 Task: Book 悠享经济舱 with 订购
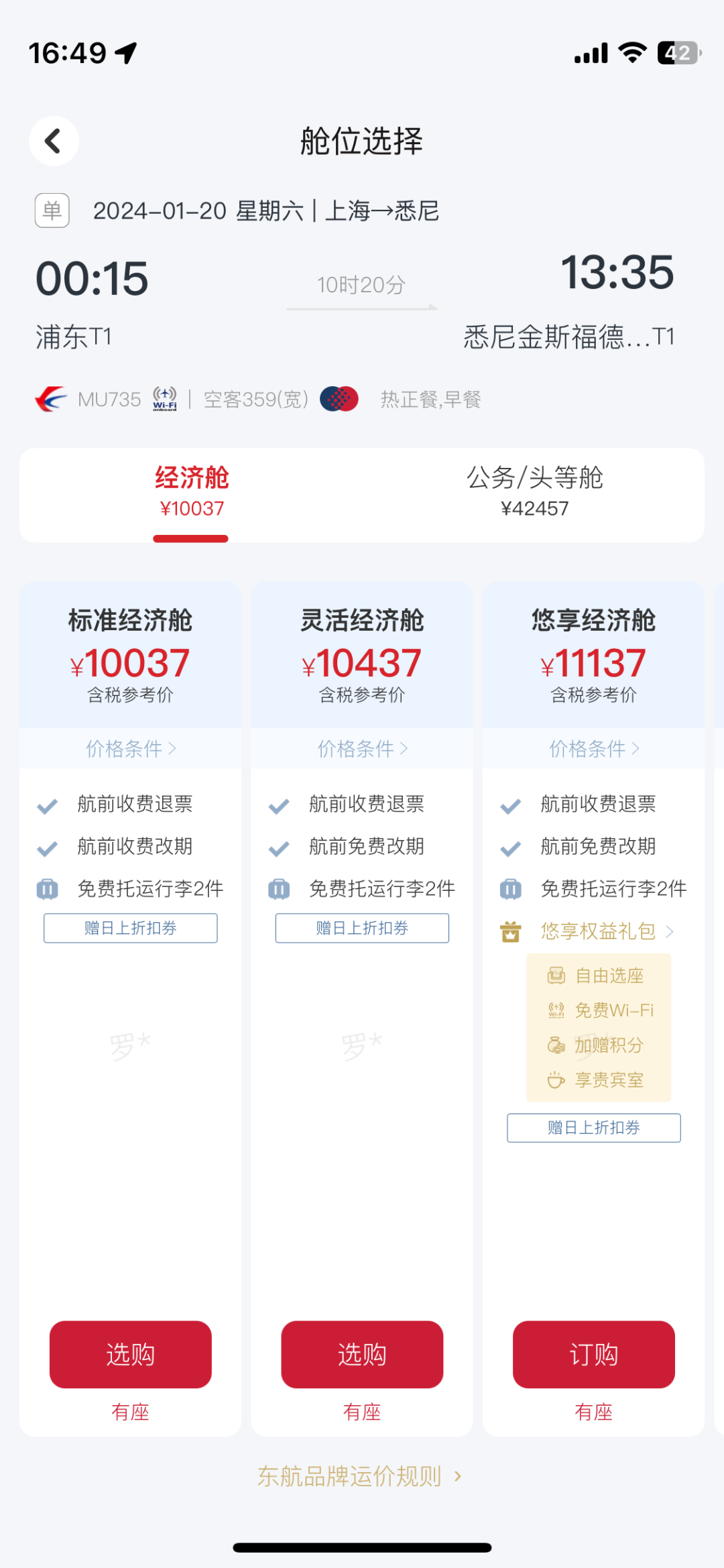click(594, 1354)
